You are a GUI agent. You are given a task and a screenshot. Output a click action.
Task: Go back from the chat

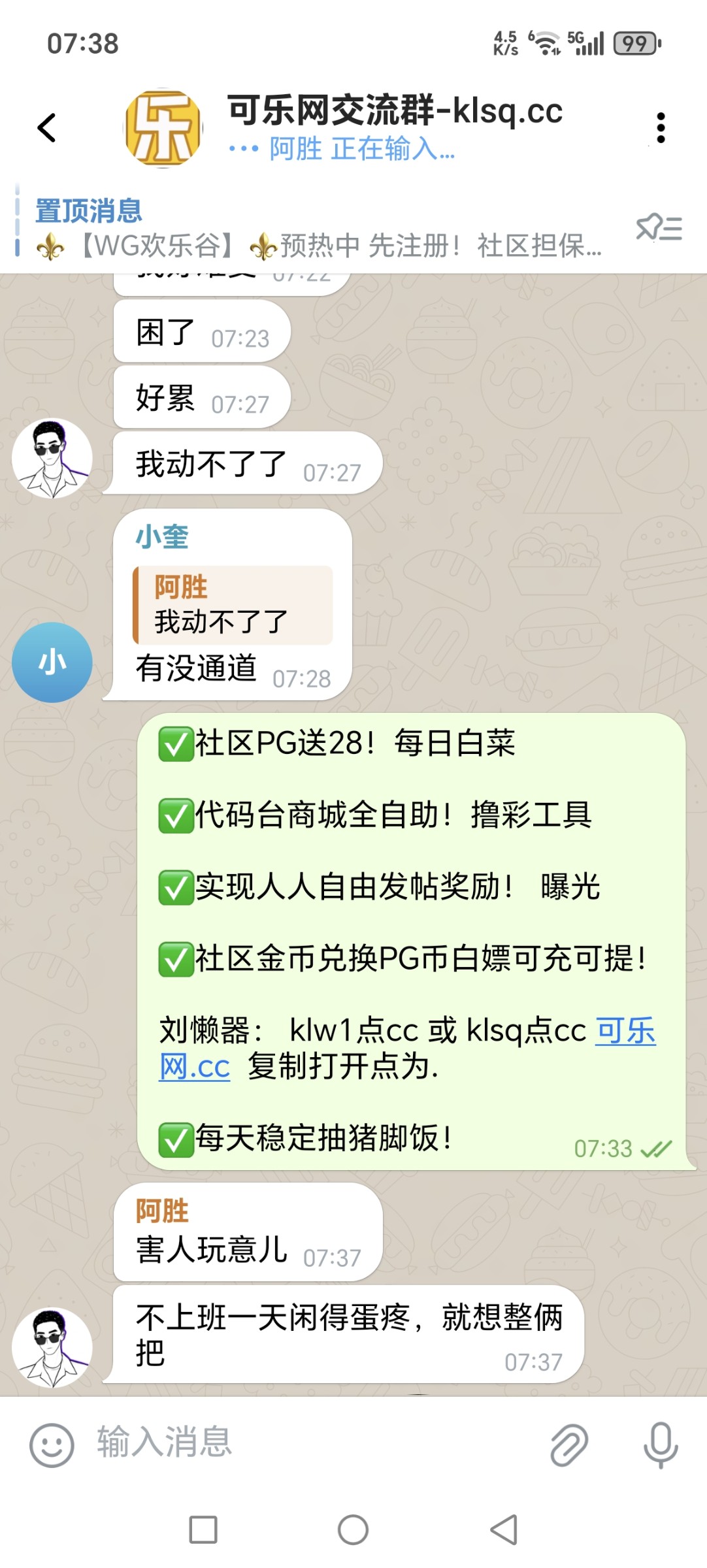[x=47, y=127]
